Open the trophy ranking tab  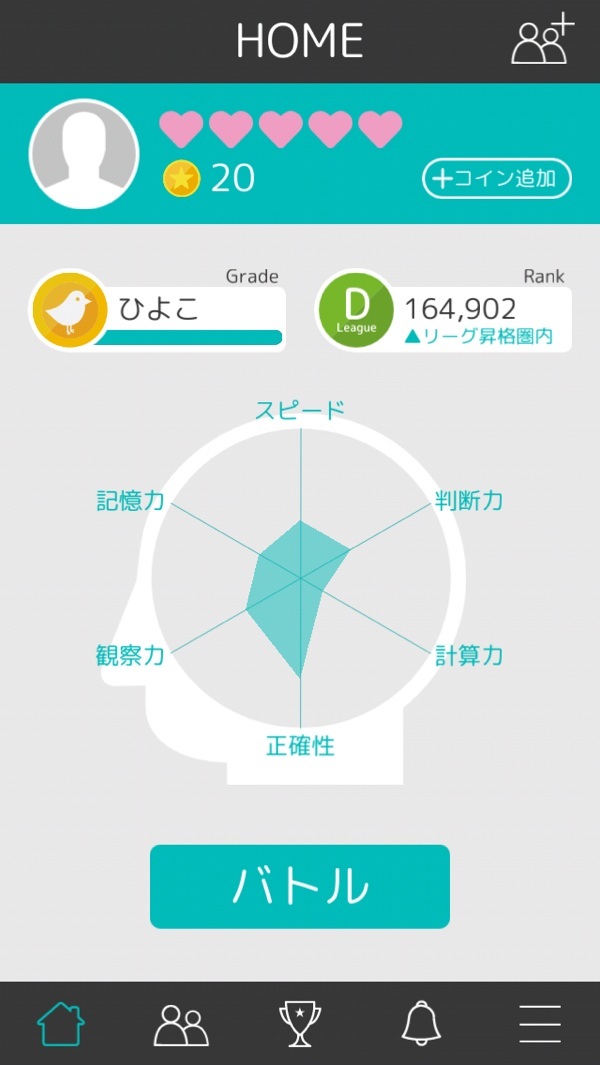point(300,1023)
